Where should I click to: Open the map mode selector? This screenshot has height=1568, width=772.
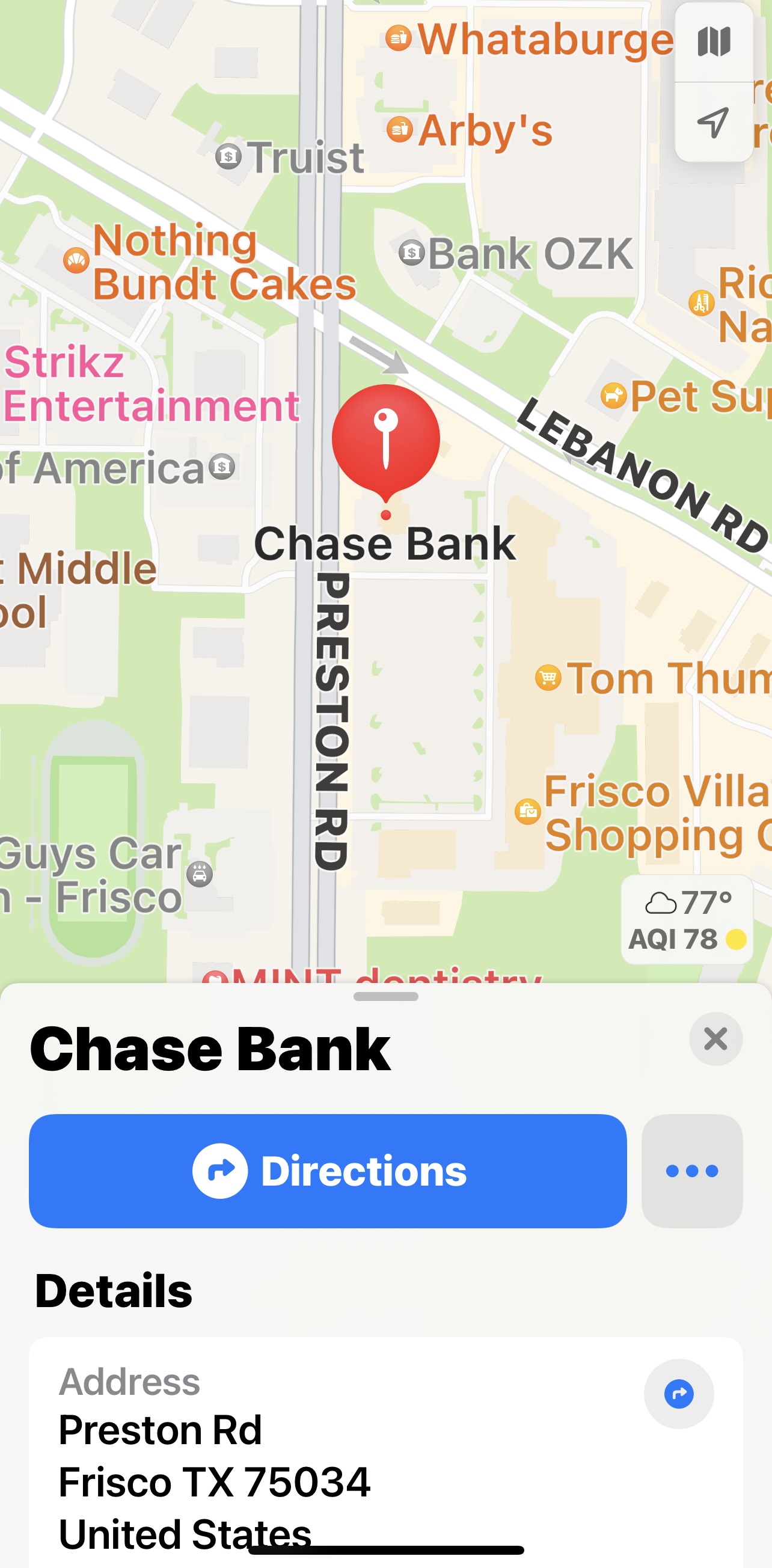point(713,42)
